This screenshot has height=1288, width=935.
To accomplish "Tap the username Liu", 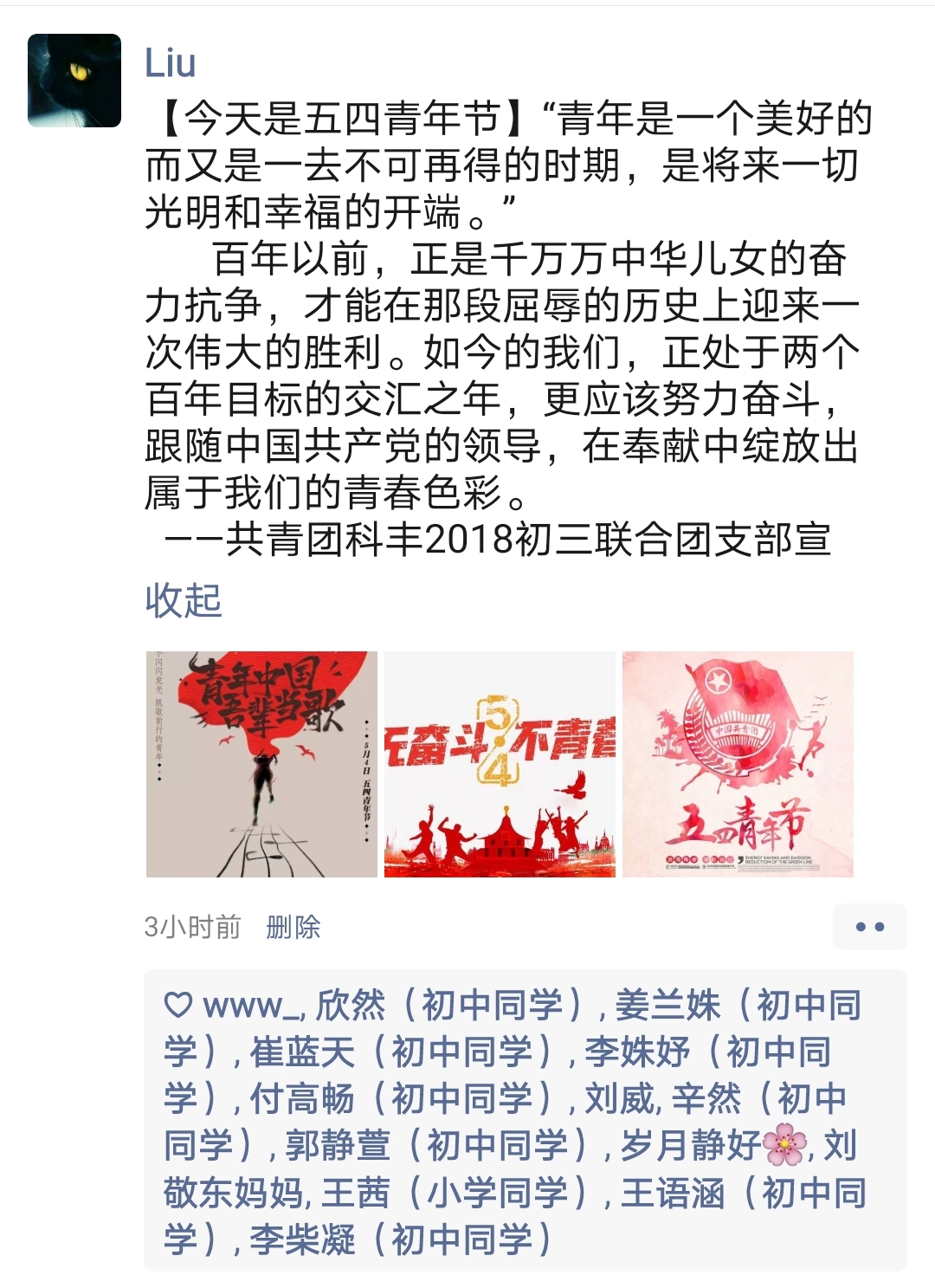I will 171,63.
